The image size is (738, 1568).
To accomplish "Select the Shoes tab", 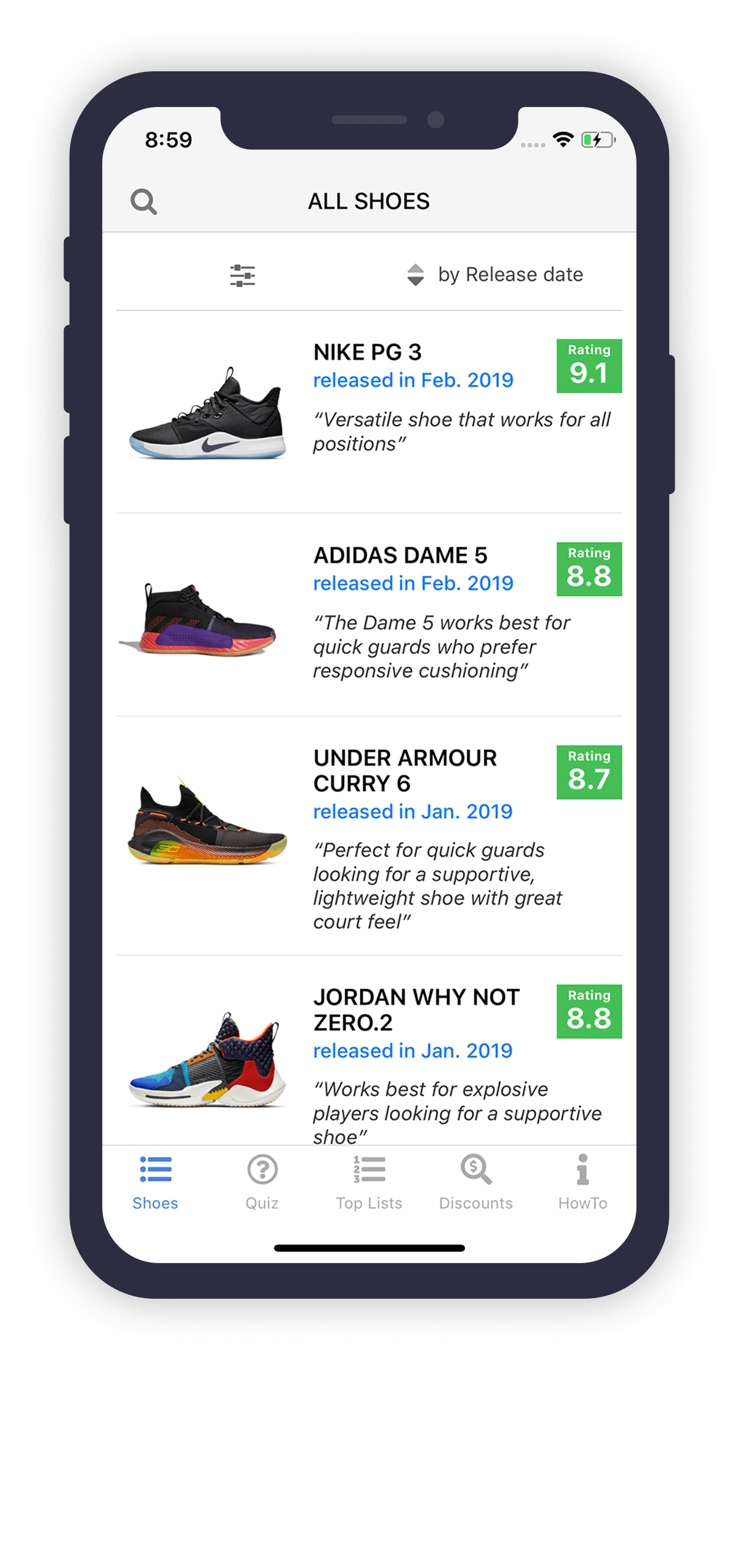I will click(x=155, y=1181).
